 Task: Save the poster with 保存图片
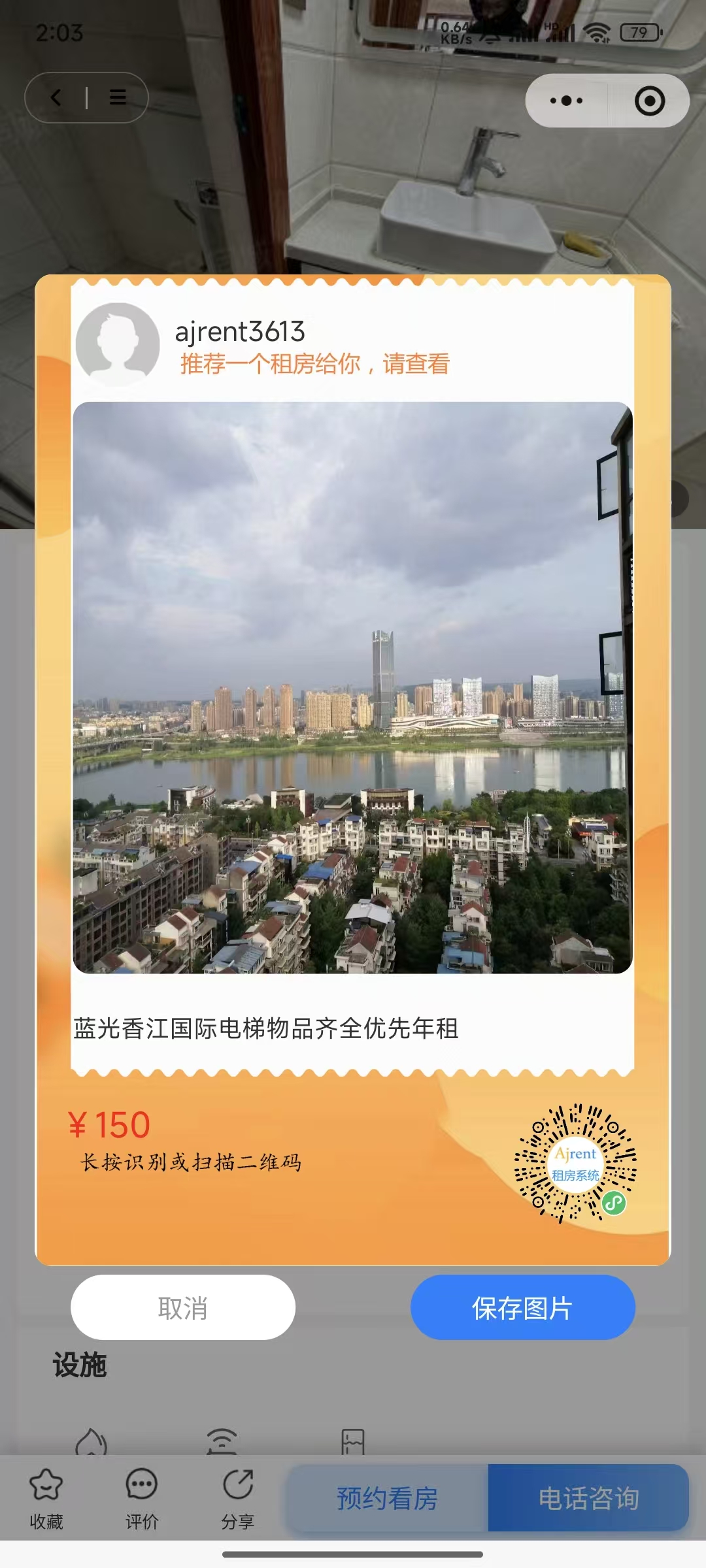(x=522, y=1308)
